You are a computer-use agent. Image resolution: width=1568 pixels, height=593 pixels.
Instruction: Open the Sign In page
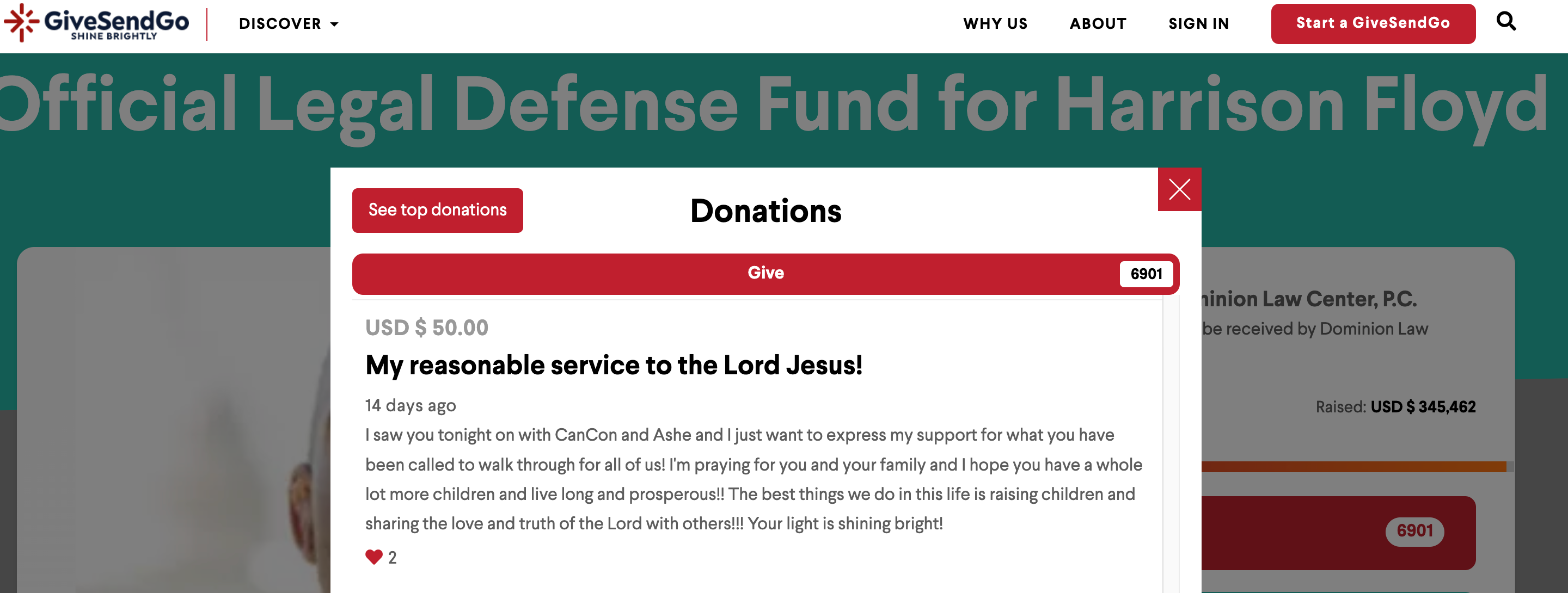[1198, 24]
